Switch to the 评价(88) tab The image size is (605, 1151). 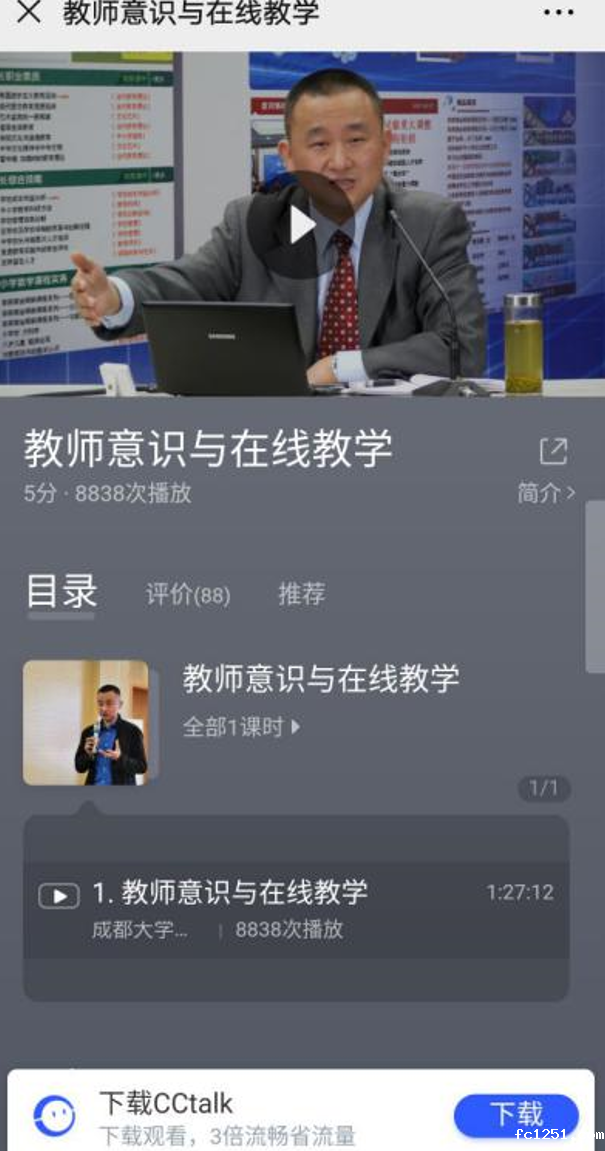188,595
